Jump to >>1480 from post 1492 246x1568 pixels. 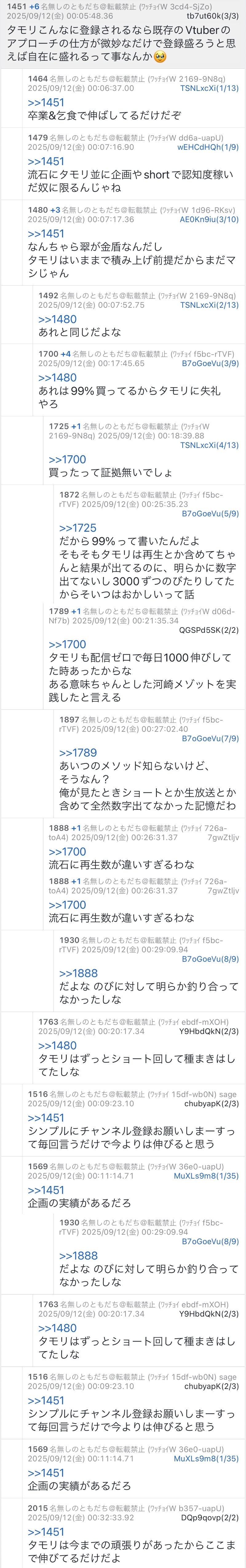[x=57, y=319]
